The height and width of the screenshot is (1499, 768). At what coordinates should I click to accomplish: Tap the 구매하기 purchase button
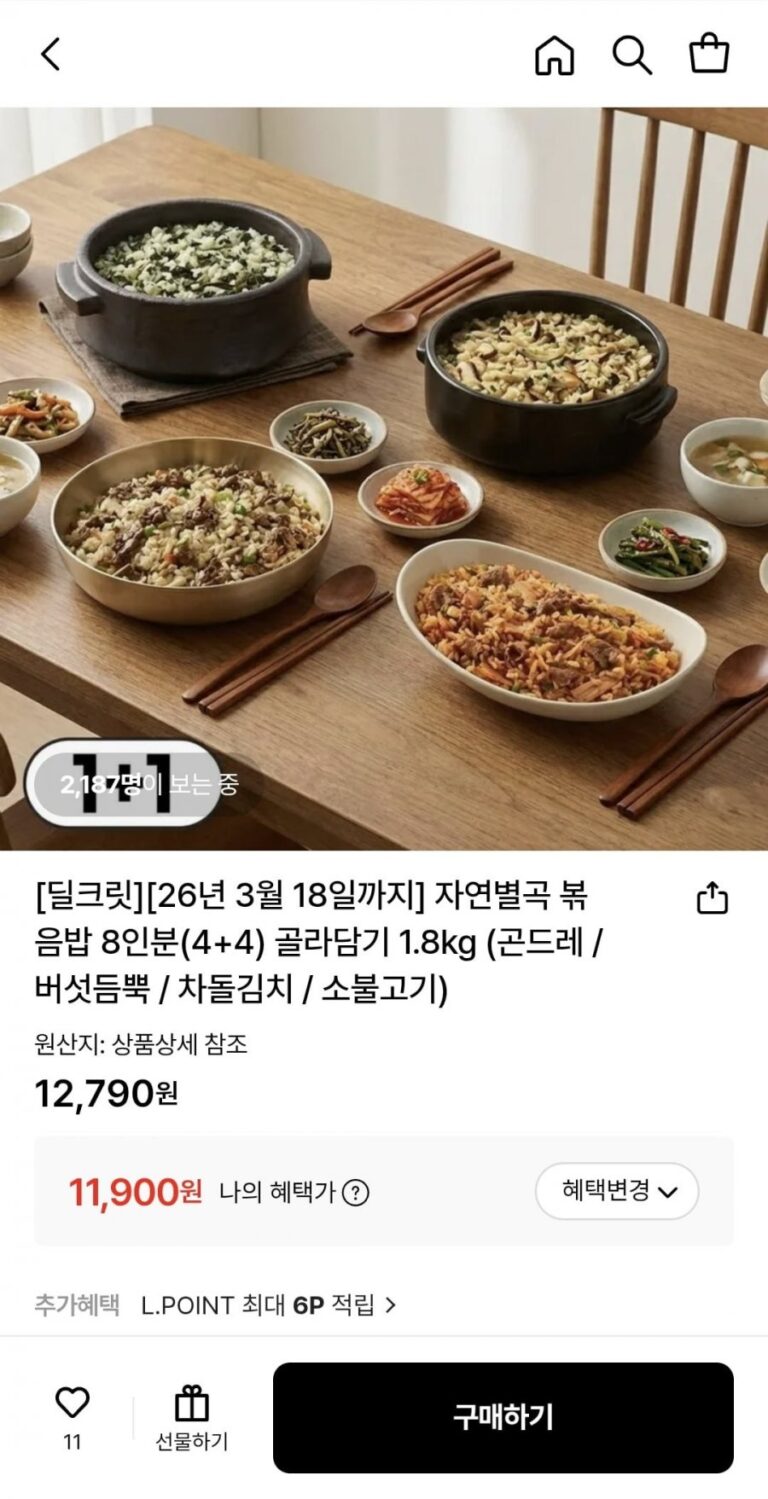pyautogui.click(x=503, y=1417)
